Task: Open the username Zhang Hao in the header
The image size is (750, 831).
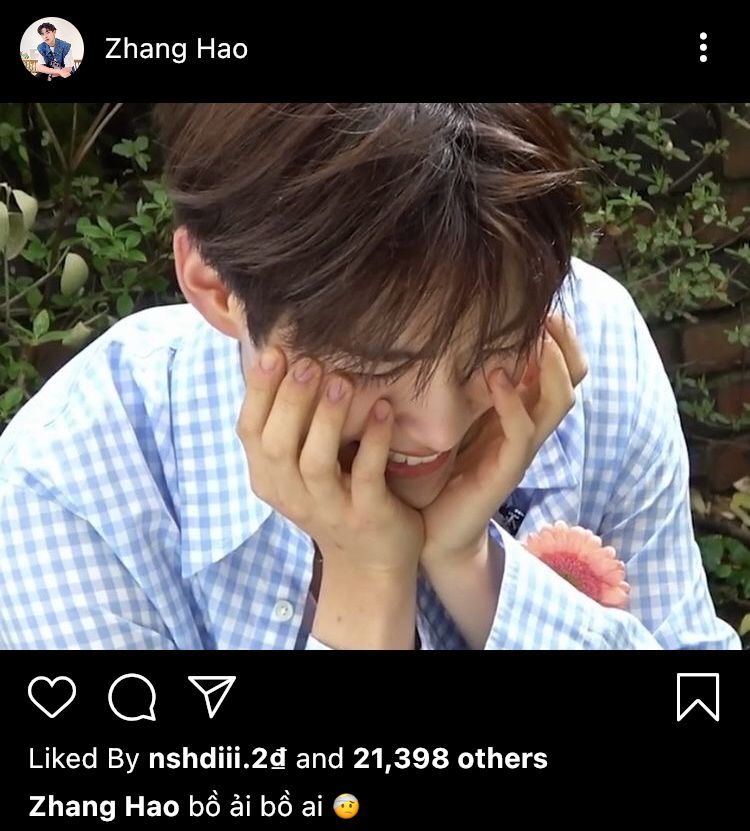Action: coord(176,49)
